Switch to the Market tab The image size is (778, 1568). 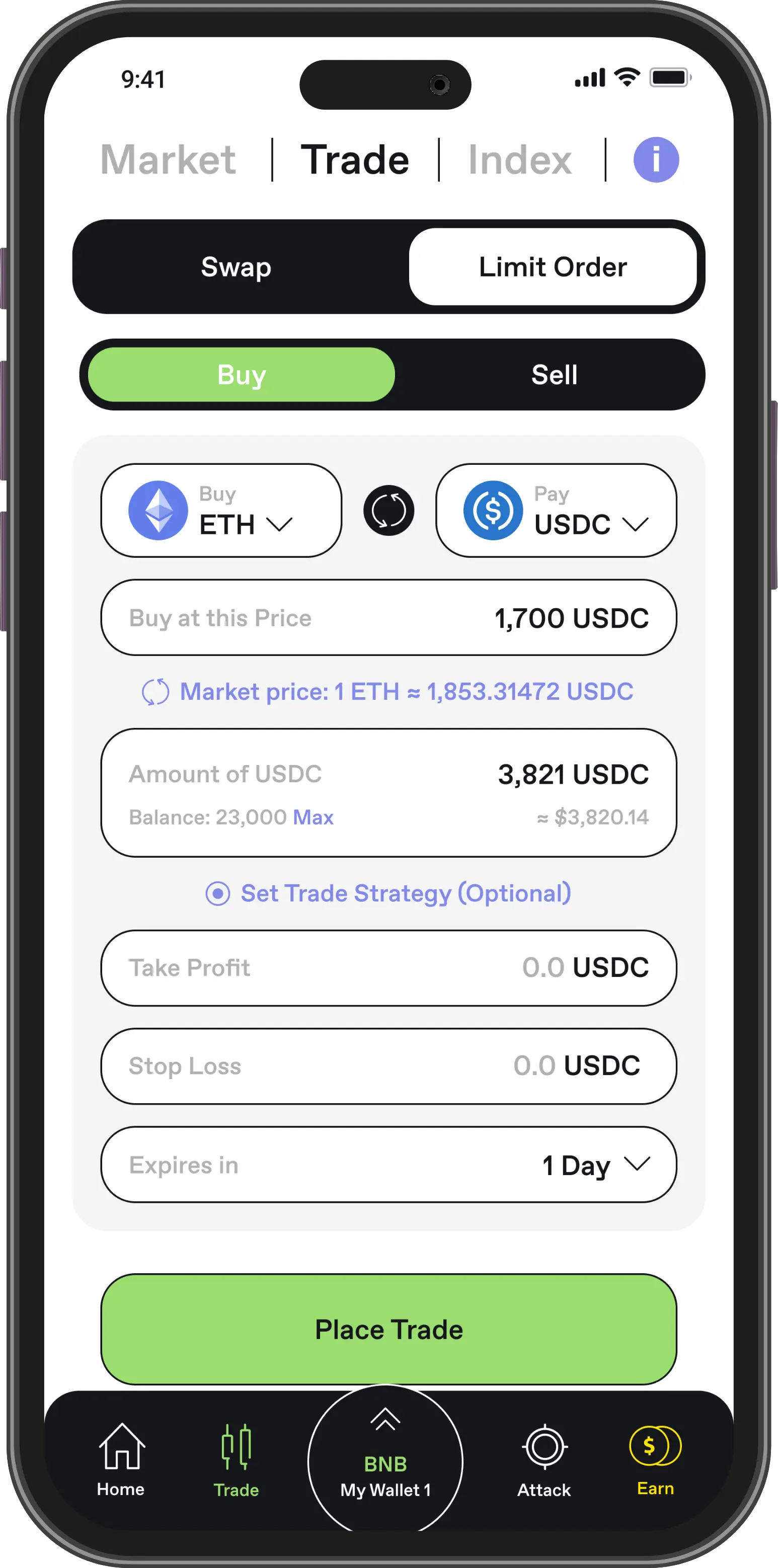[168, 160]
